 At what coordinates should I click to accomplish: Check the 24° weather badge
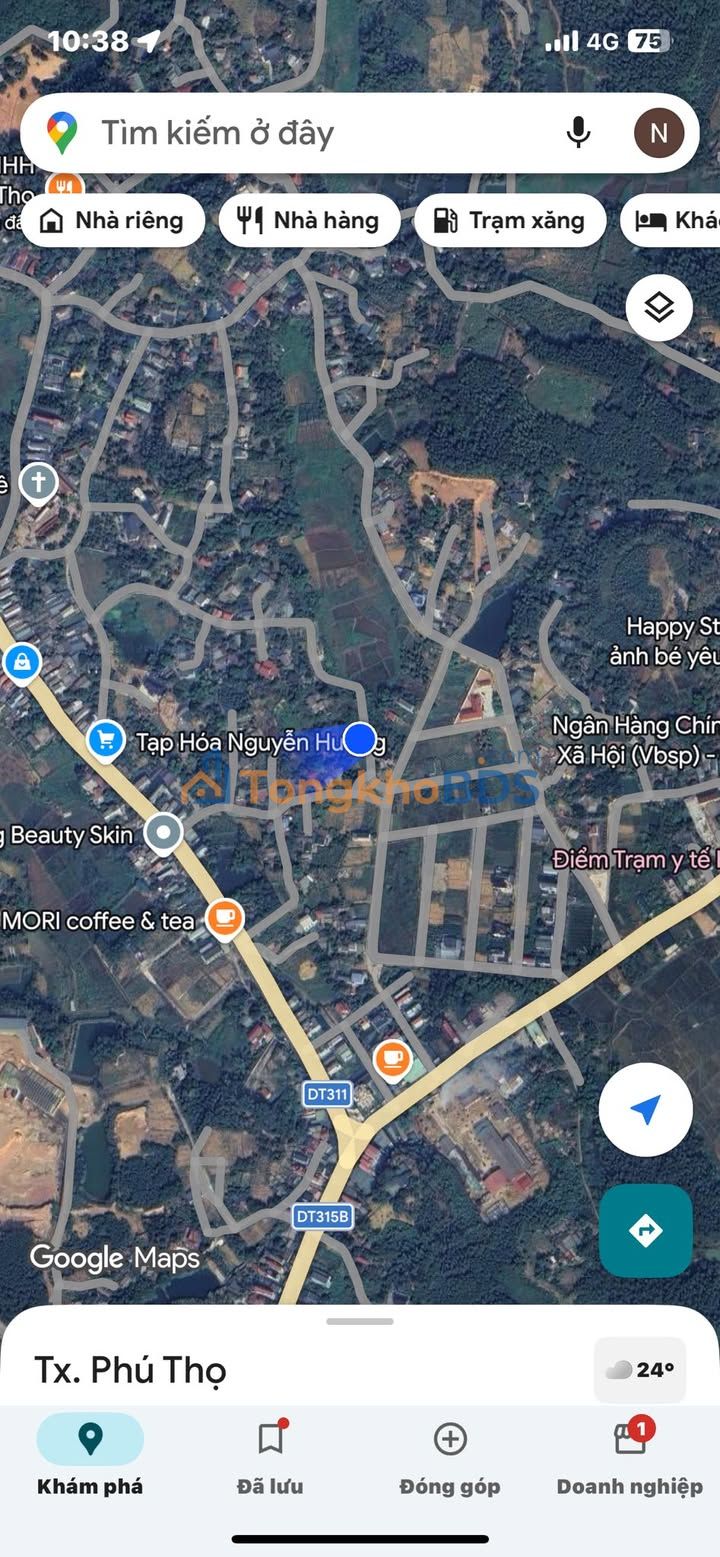(640, 1369)
